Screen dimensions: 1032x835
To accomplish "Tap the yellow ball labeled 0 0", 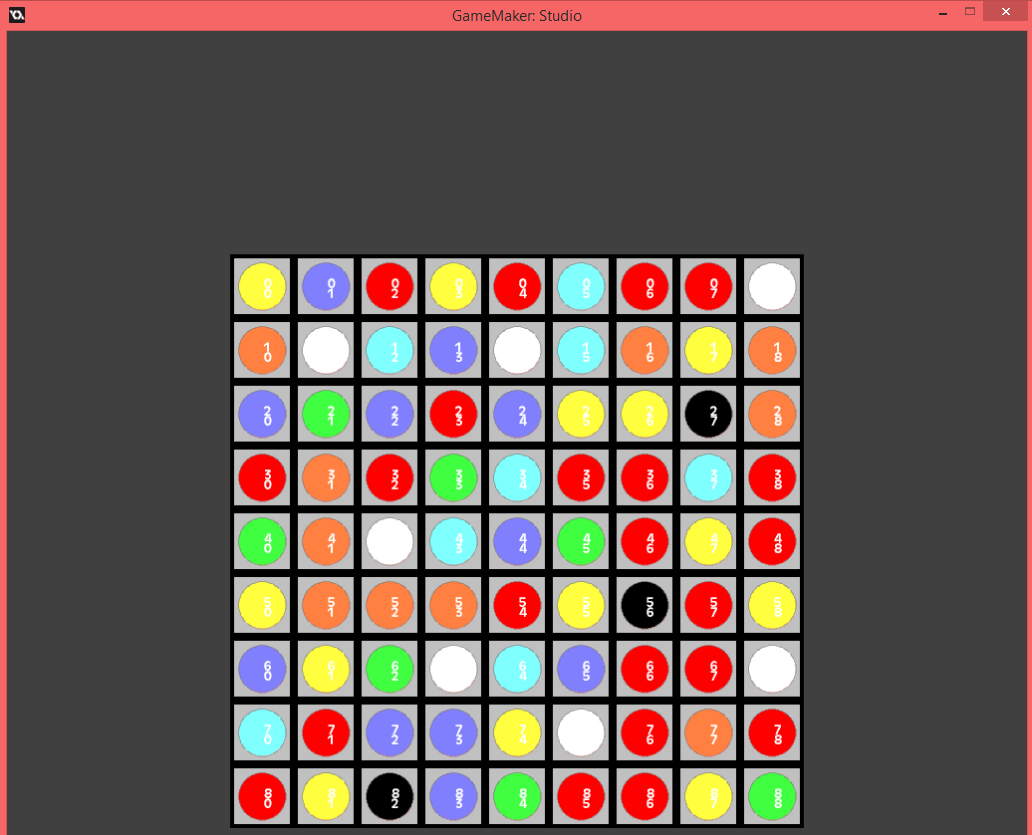I will tap(262, 286).
